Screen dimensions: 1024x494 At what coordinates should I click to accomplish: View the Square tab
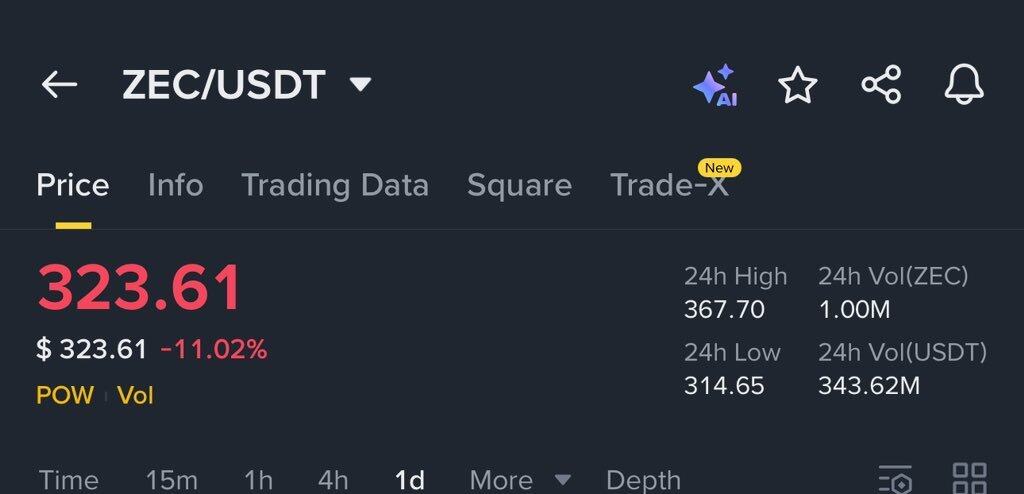point(519,185)
